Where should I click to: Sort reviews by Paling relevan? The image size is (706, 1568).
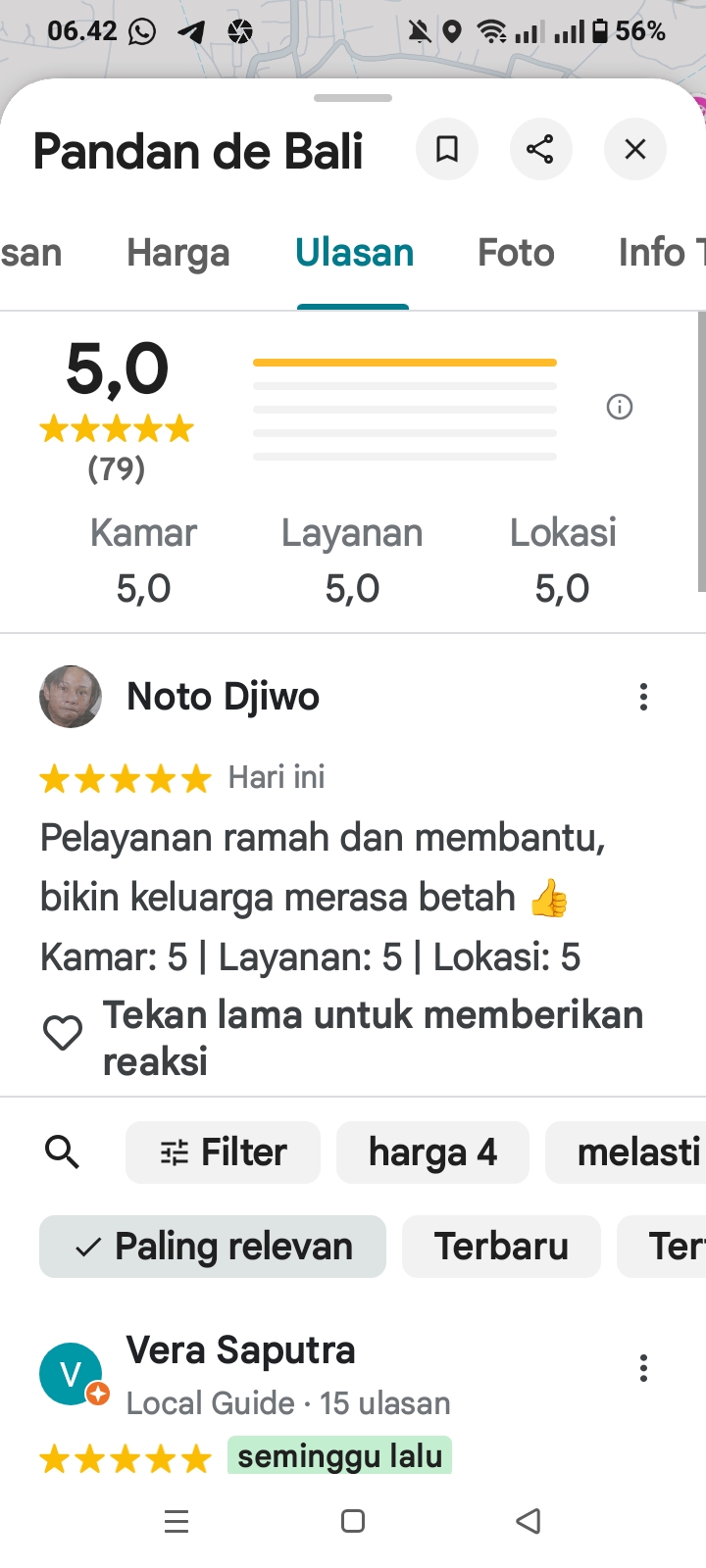213,1247
